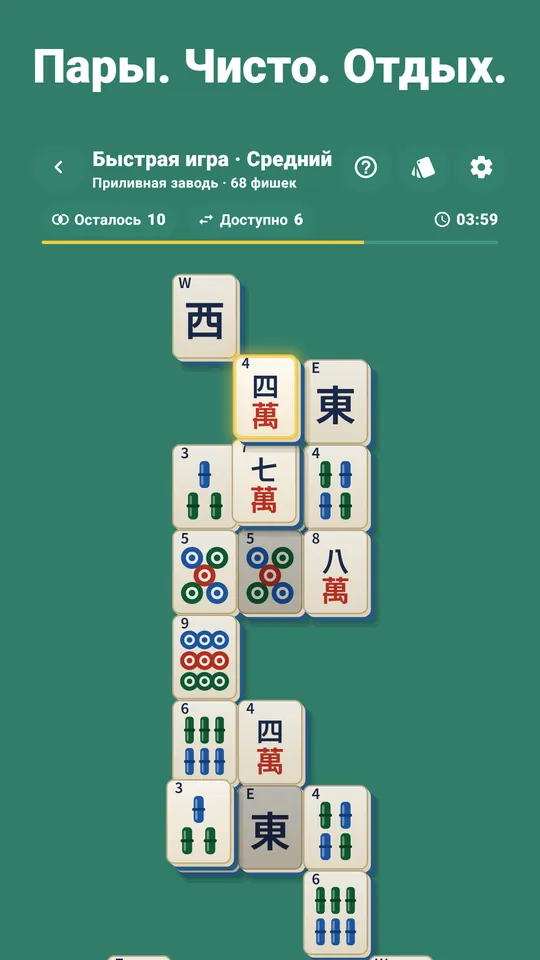Open the settings gear
Viewport: 540px width, 960px height.
481,167
